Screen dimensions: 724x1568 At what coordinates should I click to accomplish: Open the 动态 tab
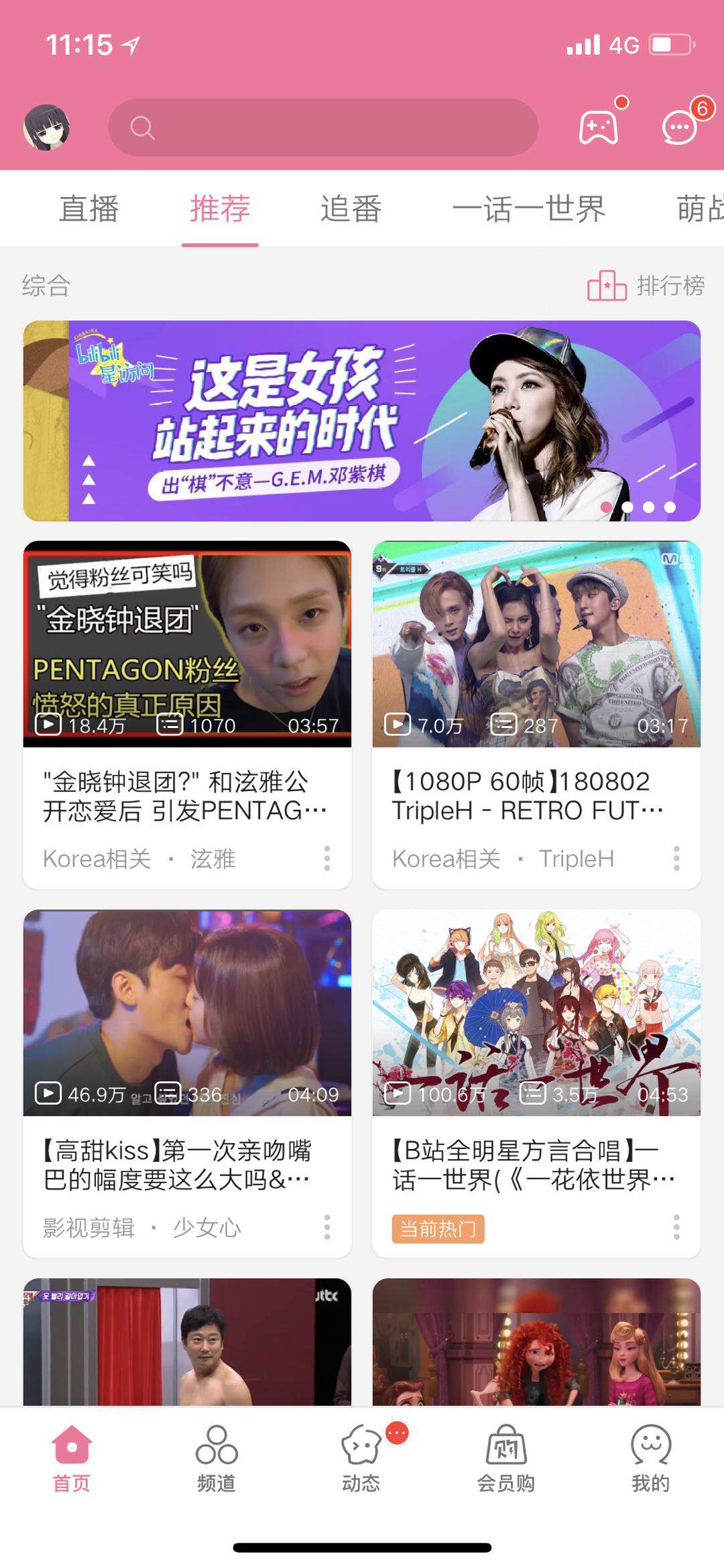pyautogui.click(x=361, y=1457)
